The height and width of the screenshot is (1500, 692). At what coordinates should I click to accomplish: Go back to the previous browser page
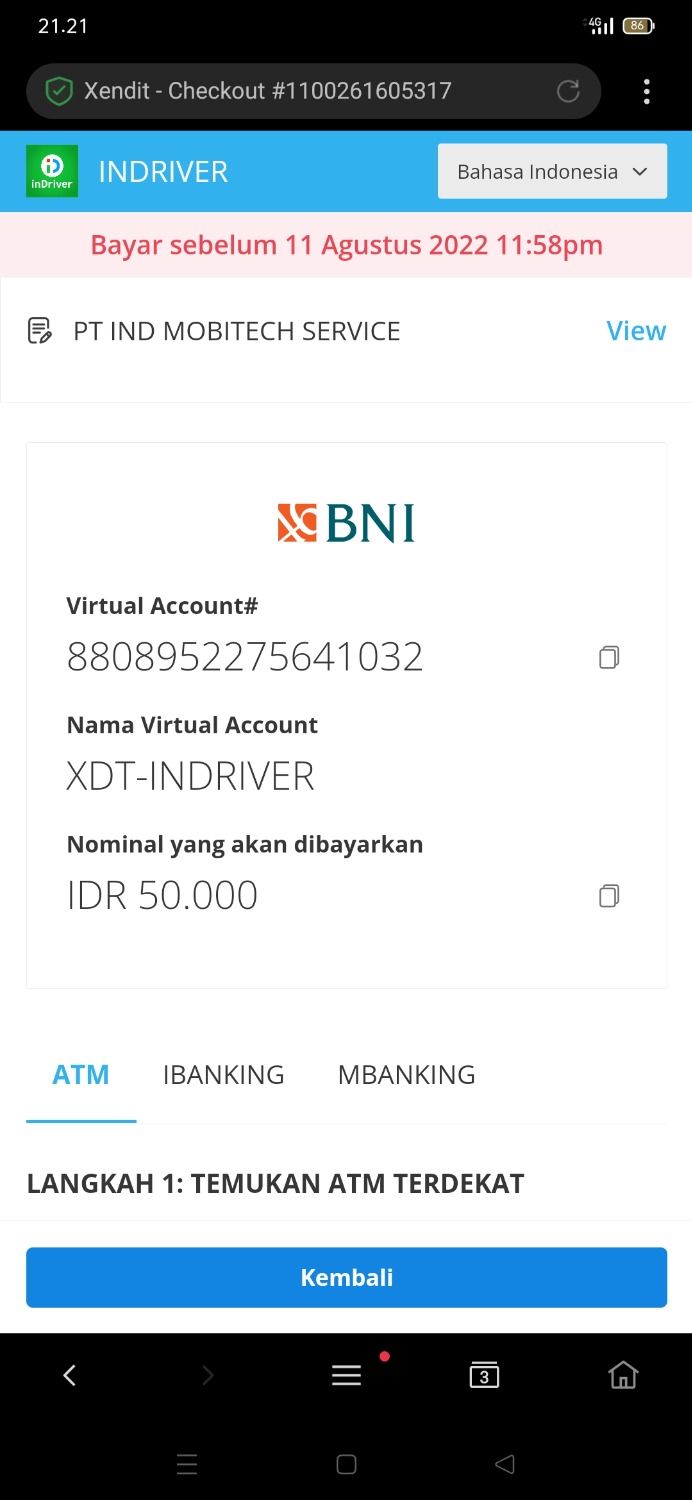click(x=70, y=1376)
